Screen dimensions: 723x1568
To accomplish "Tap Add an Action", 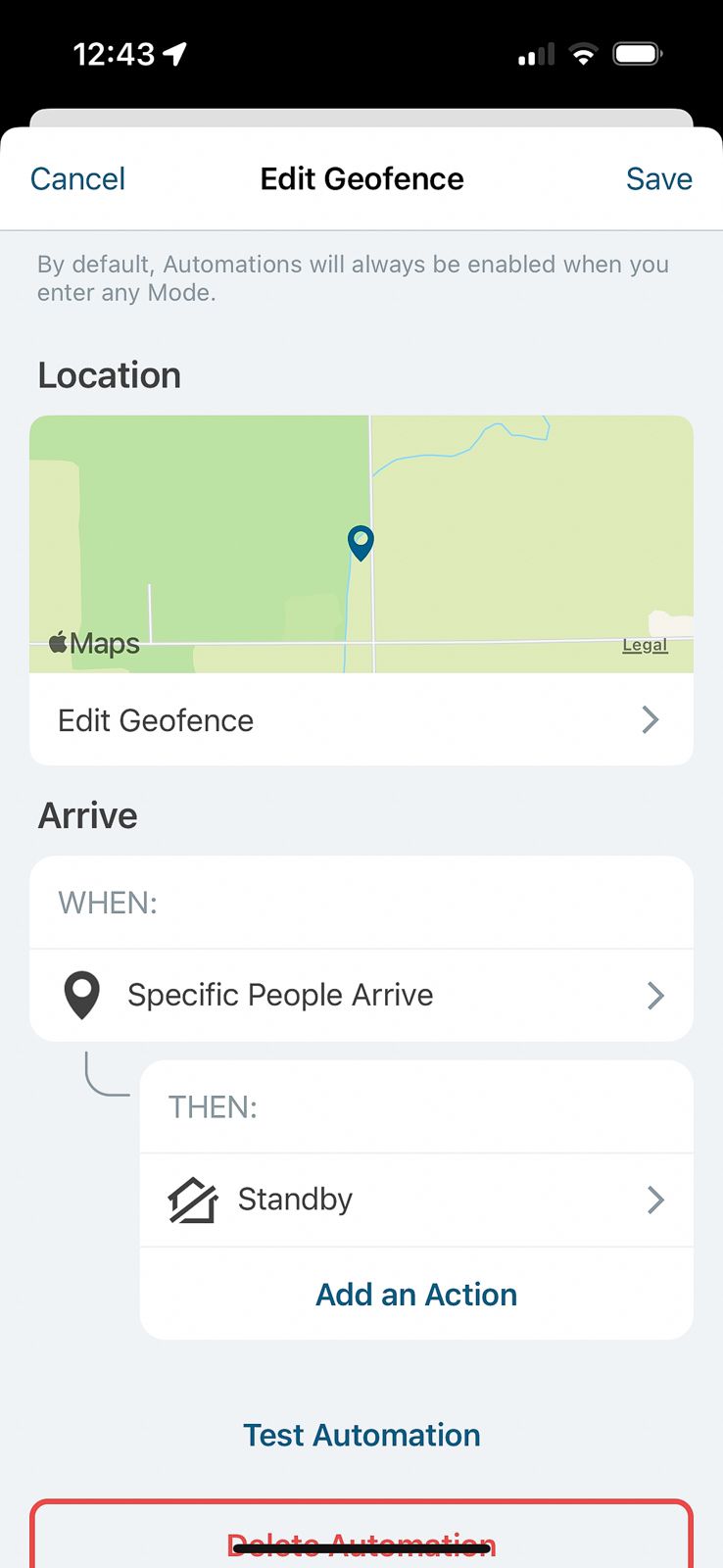I will 416,1295.
